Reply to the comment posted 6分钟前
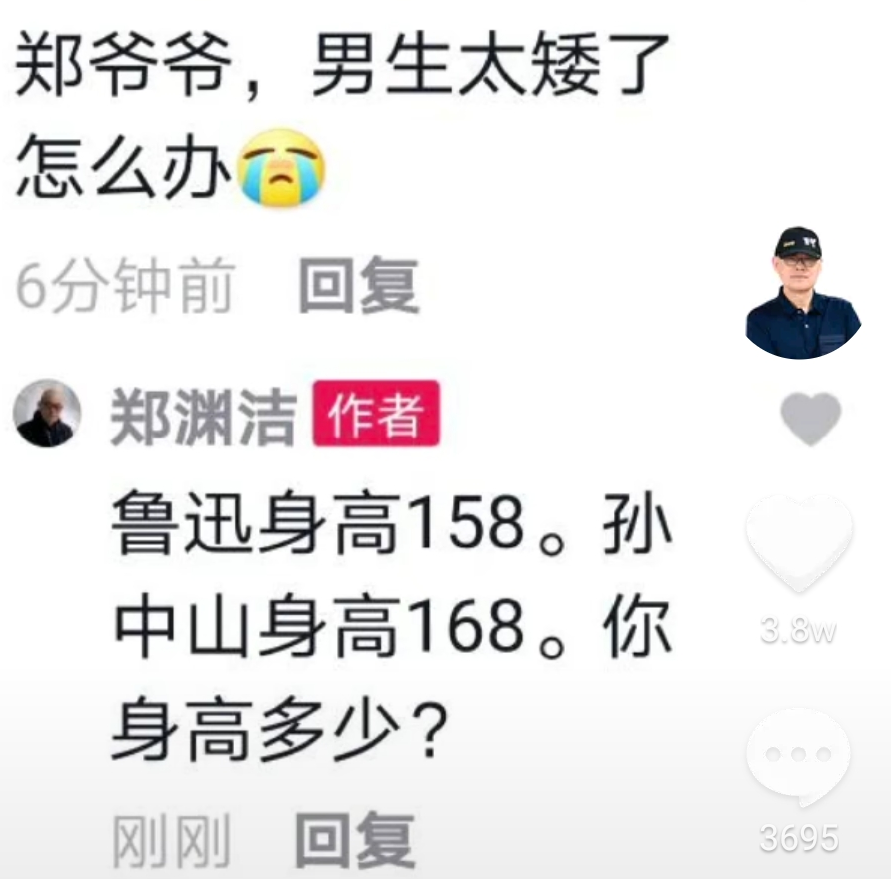Screen dimensions: 891x879 click(358, 287)
